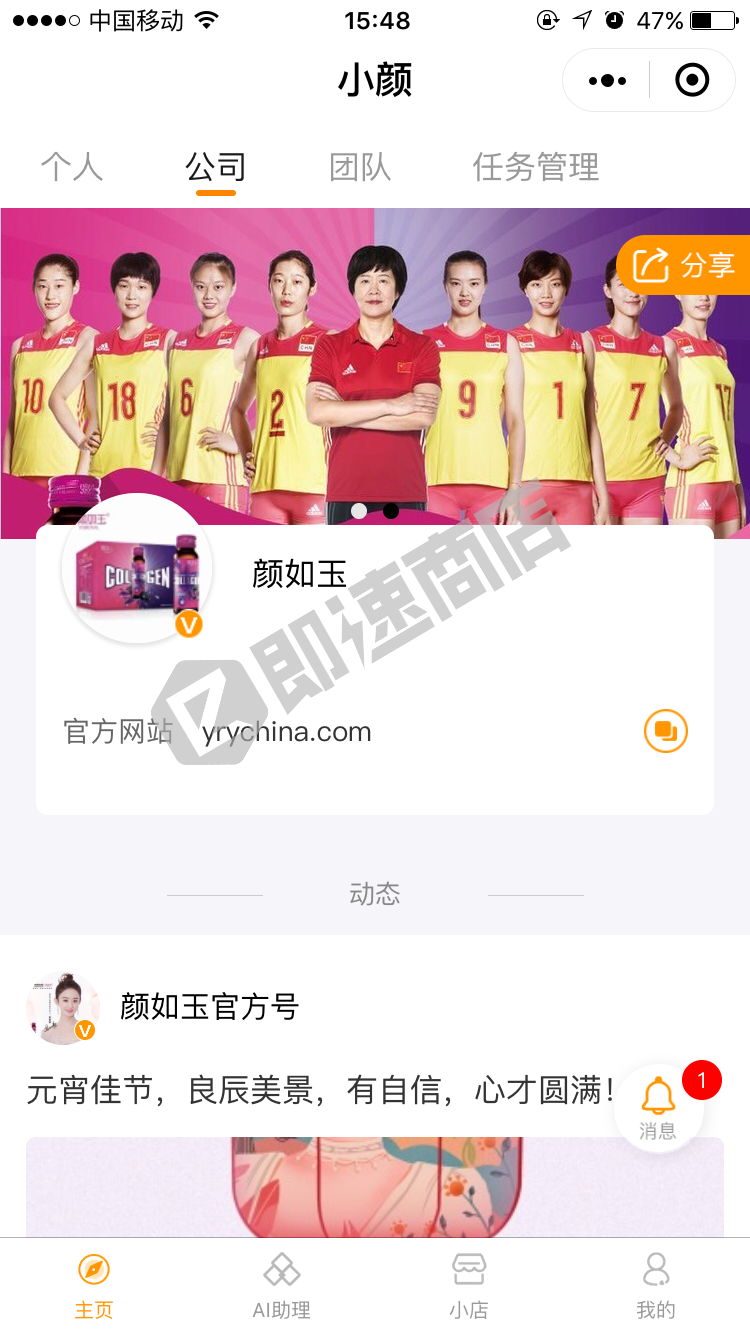Open the 颜如玉官方号 profile avatar
The image size is (750, 1334).
click(x=63, y=1007)
